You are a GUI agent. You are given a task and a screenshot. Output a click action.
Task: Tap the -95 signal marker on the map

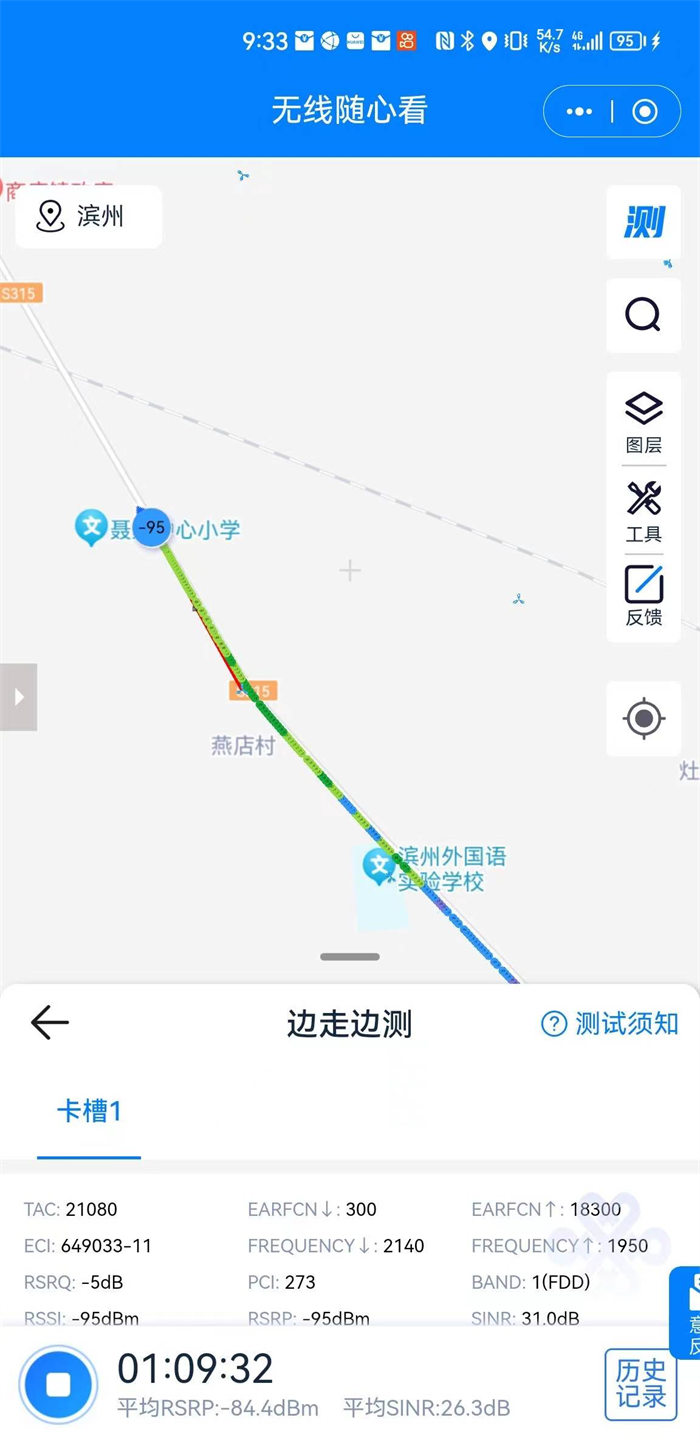152,527
